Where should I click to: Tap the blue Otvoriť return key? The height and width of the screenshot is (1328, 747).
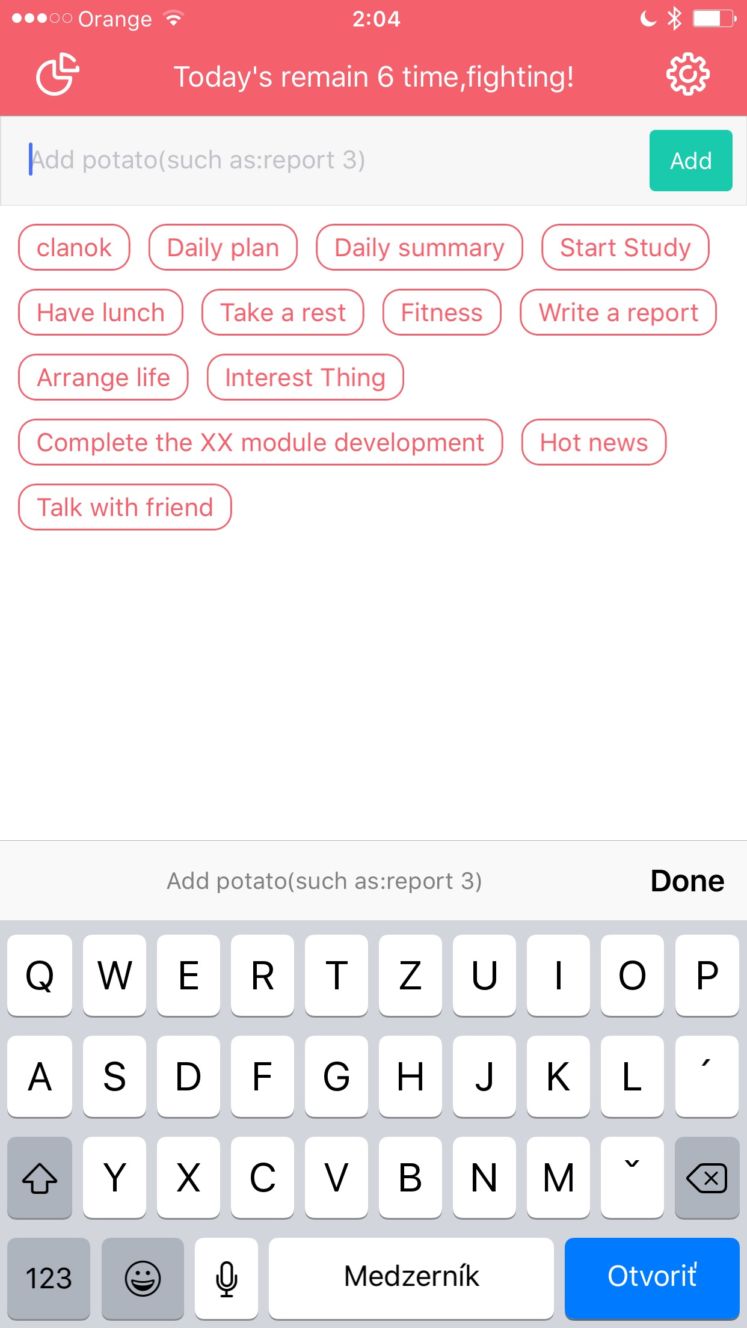pos(652,1278)
